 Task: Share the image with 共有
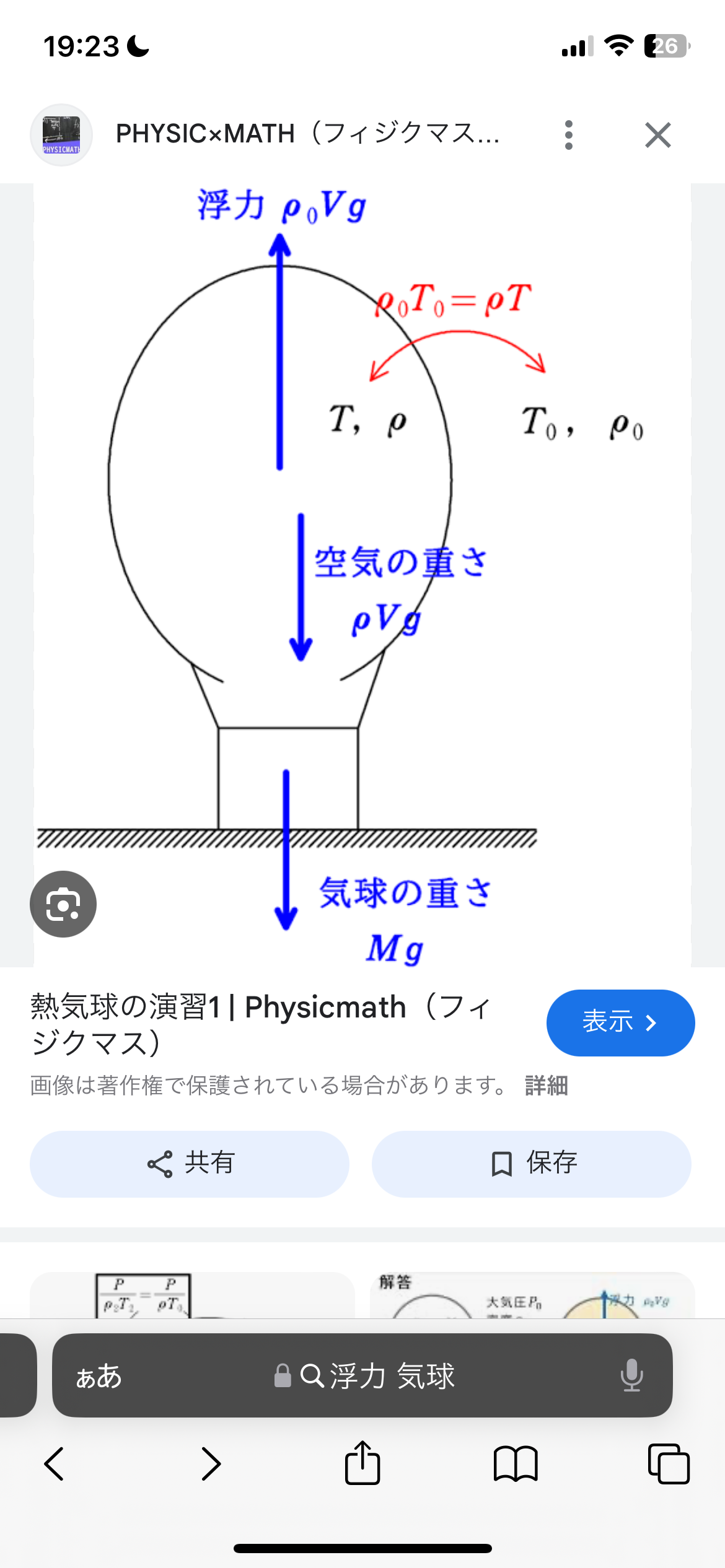point(190,1164)
